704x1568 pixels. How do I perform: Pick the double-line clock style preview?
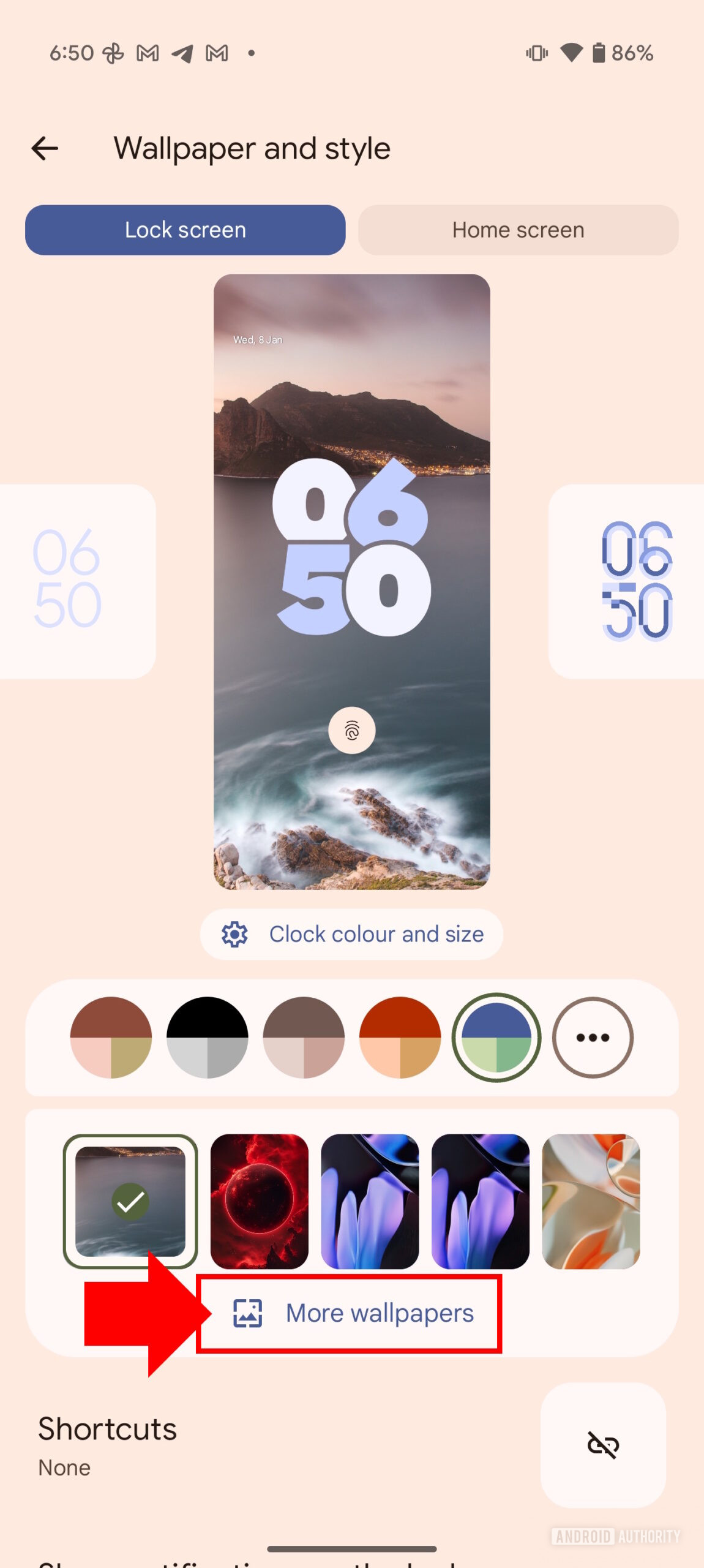click(626, 581)
